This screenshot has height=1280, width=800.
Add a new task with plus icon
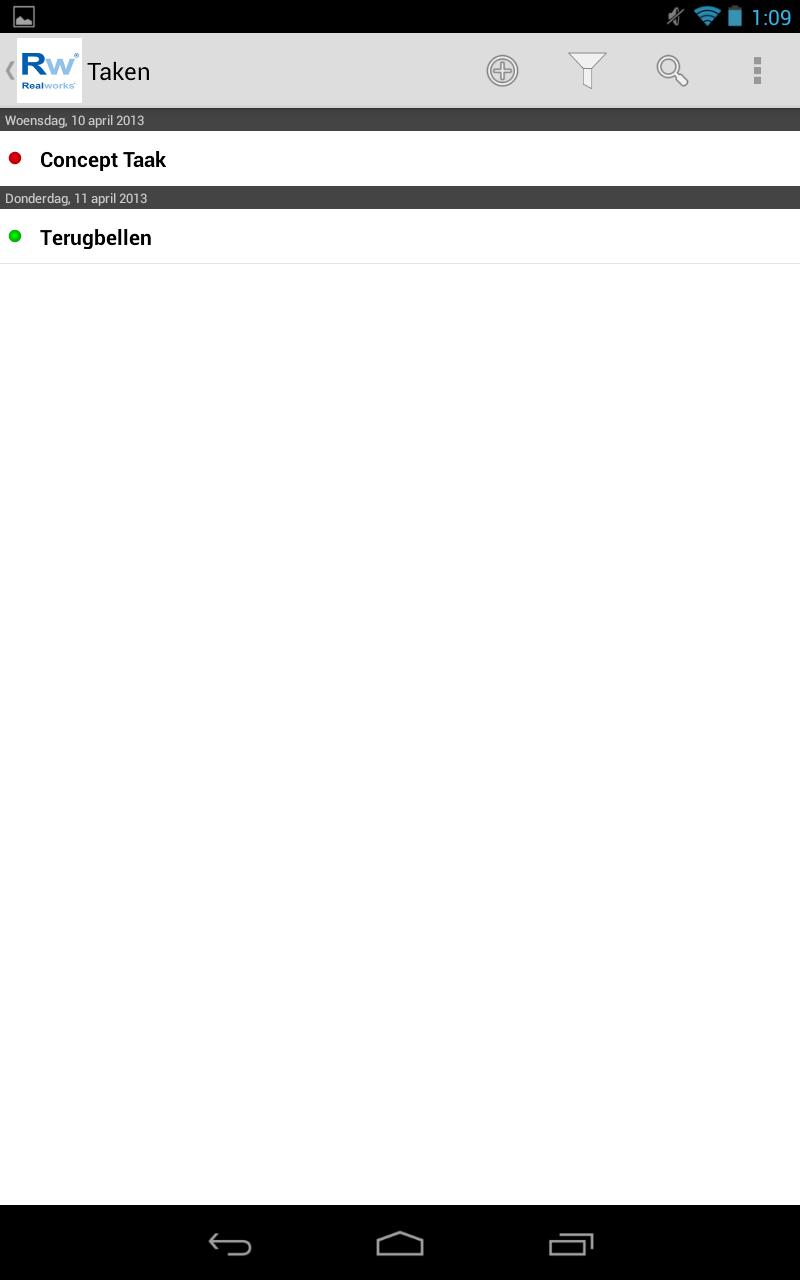[x=502, y=71]
